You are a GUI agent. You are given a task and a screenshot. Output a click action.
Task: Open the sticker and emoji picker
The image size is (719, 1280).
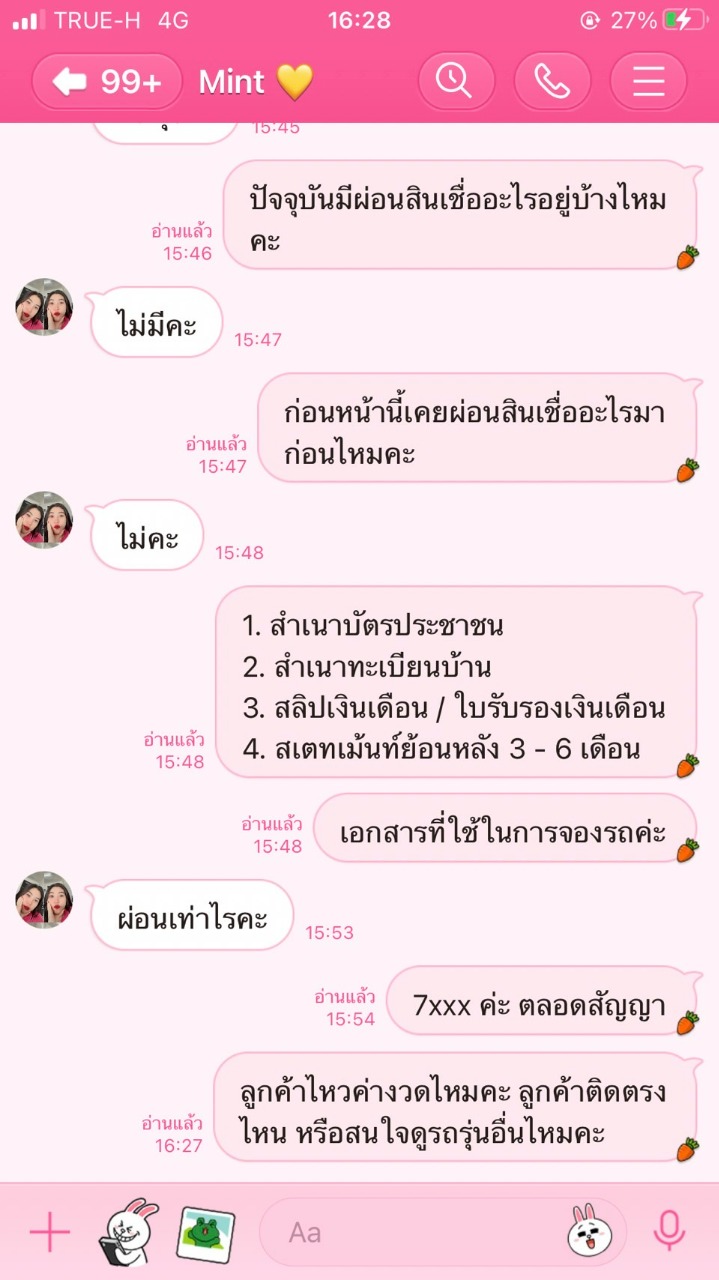(590, 1232)
